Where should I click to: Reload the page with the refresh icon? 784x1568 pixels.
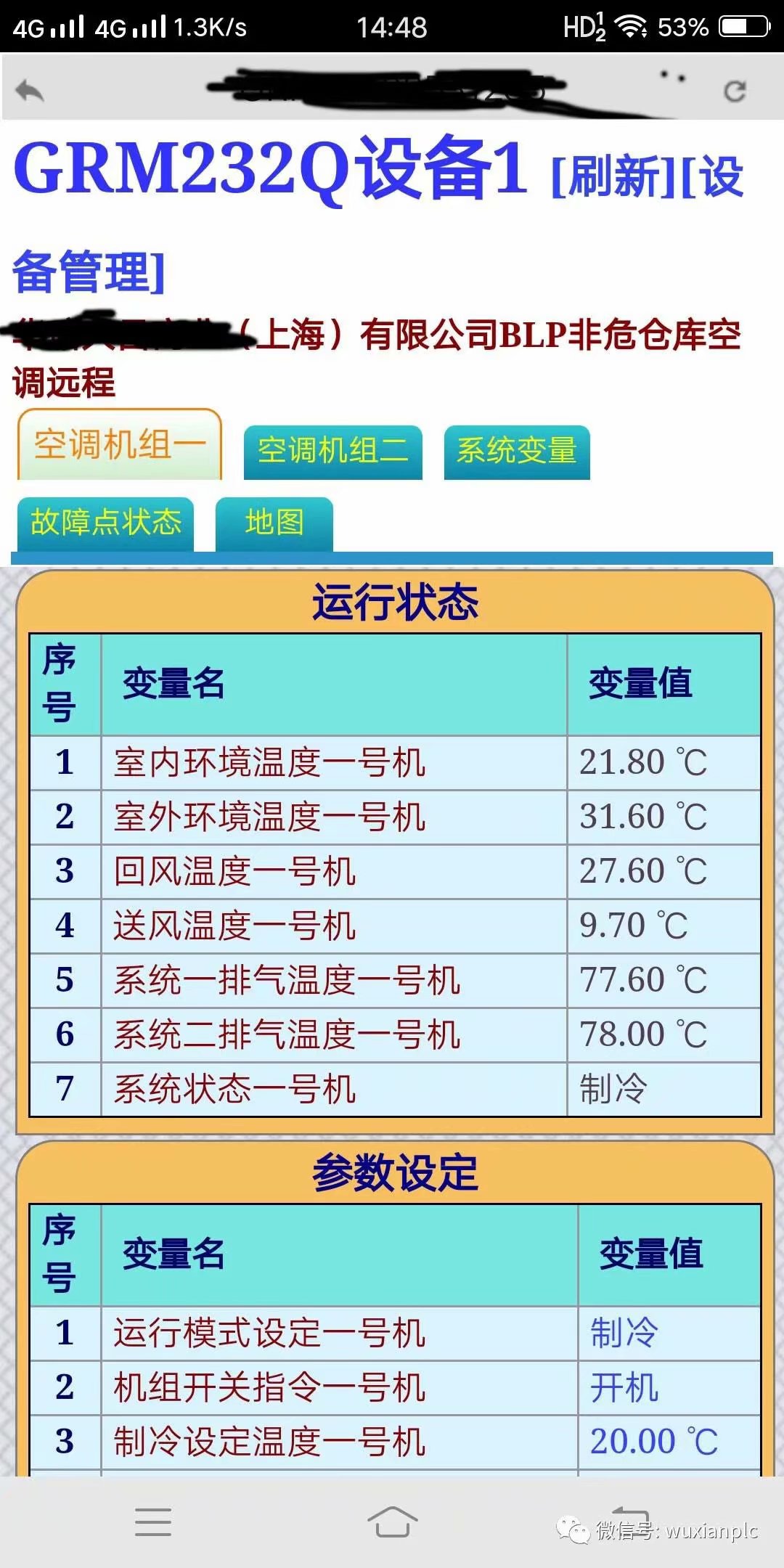coord(735,91)
